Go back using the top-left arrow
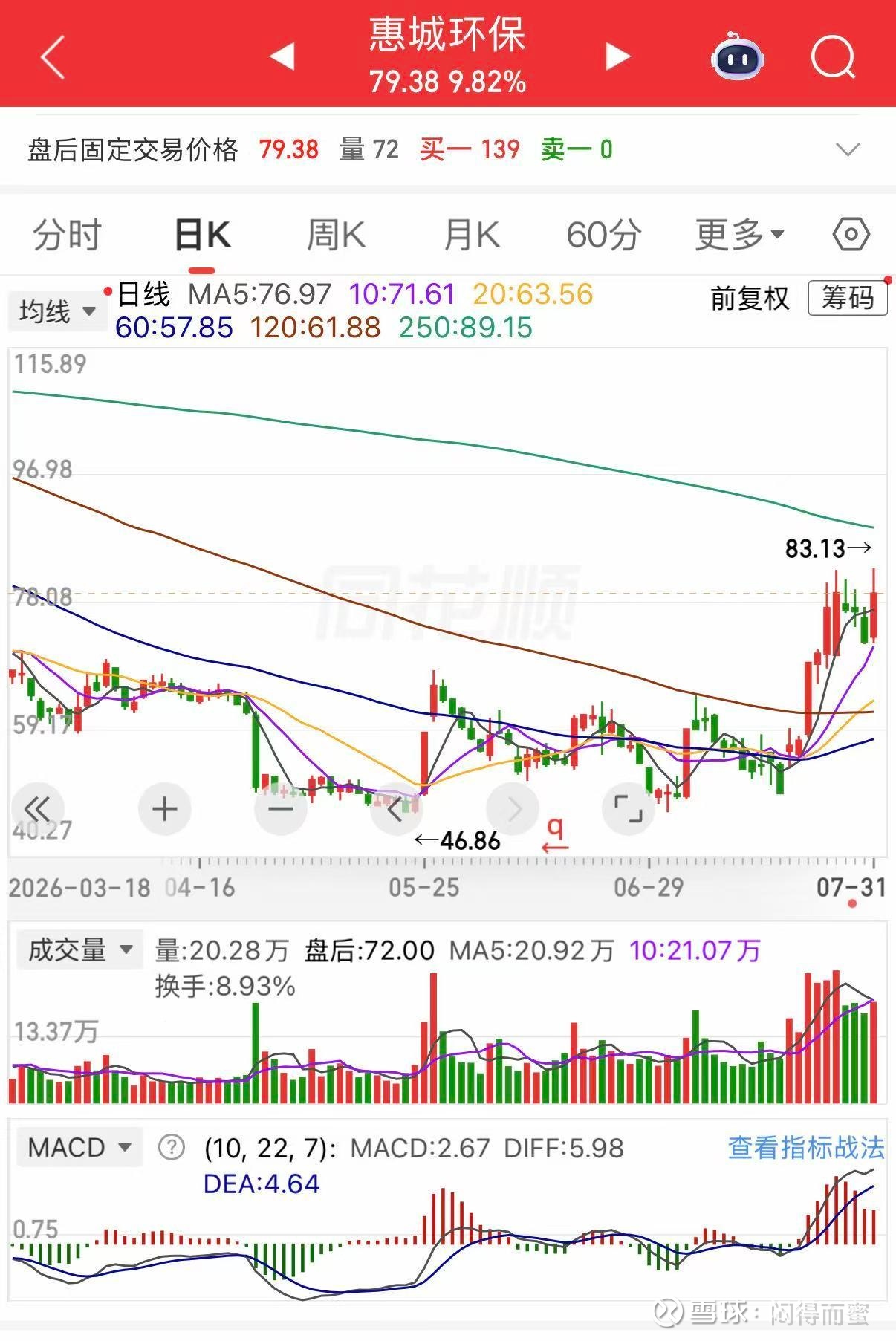896x1341 pixels. tap(53, 57)
